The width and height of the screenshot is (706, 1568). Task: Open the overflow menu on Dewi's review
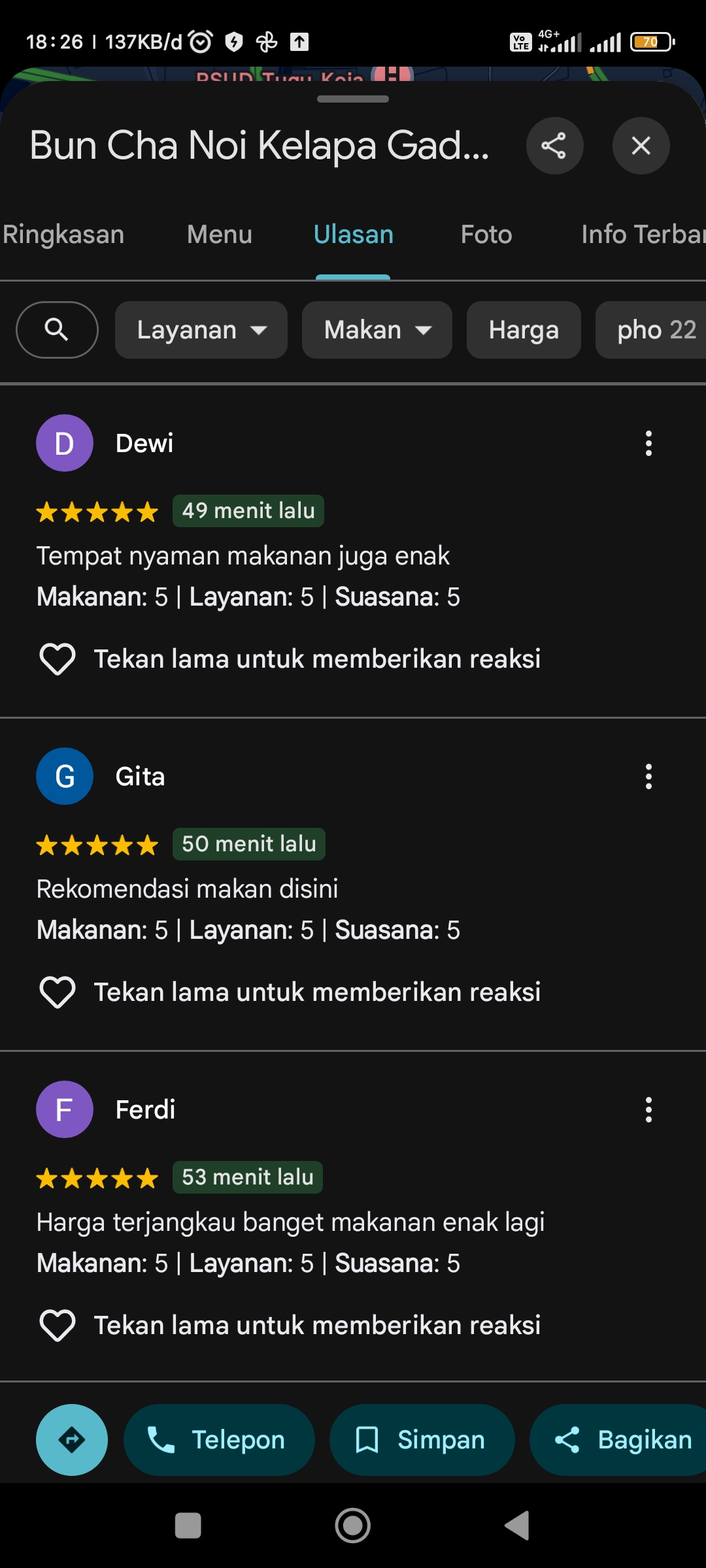pos(648,444)
